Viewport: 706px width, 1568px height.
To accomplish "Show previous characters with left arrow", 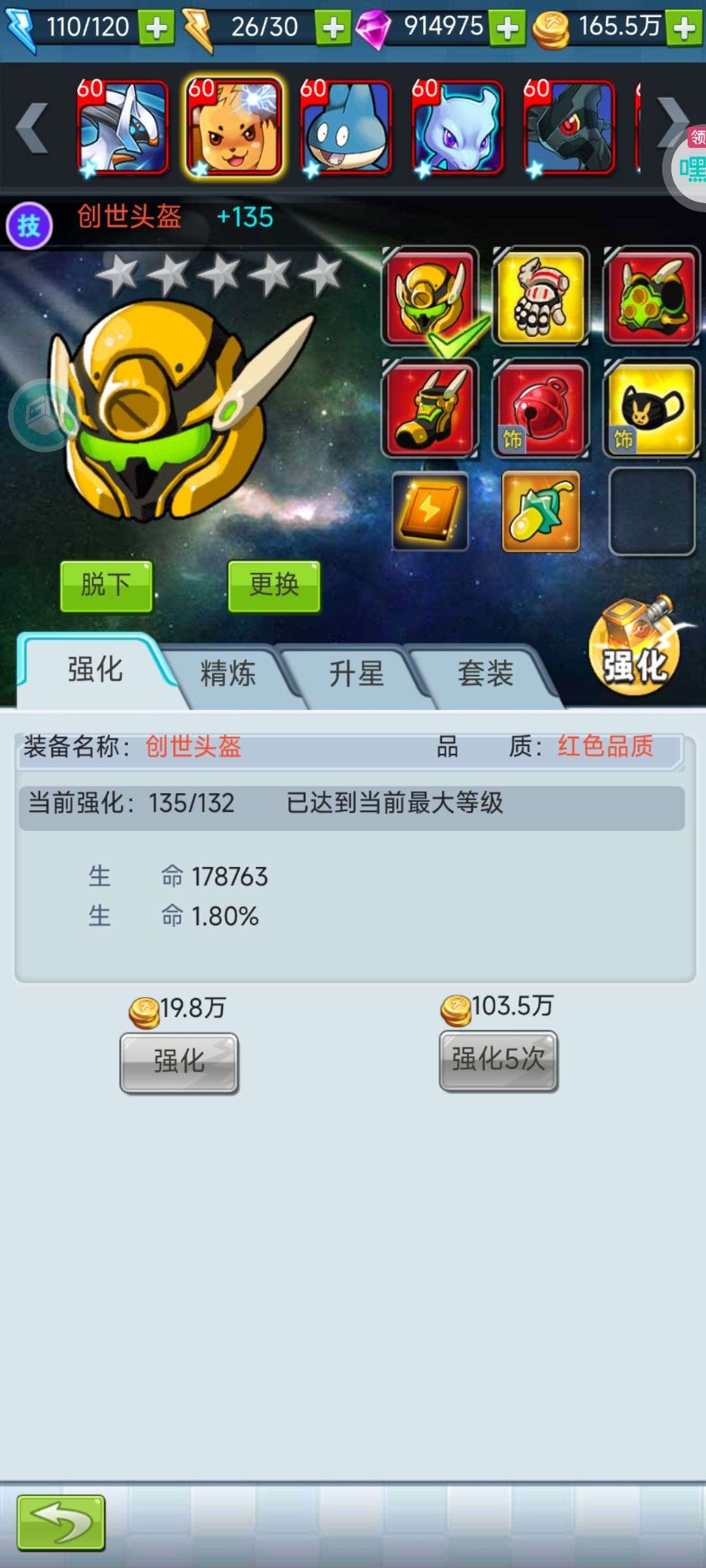I will tap(31, 127).
